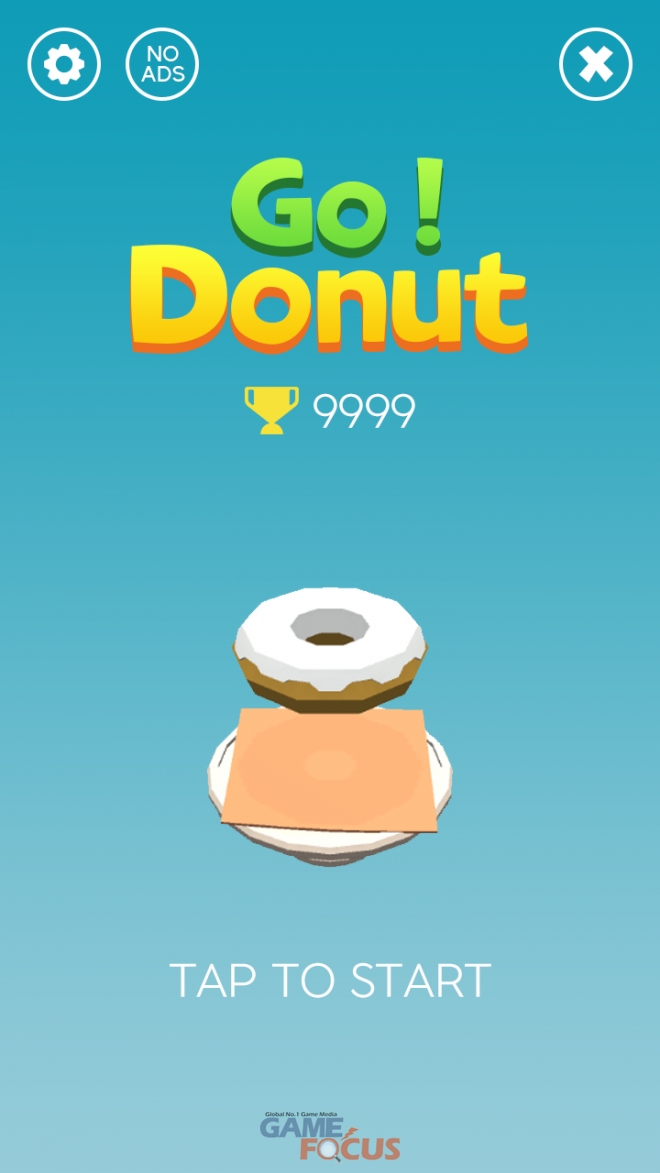Open the settings gear
This screenshot has width=660, height=1173.
coord(64,65)
